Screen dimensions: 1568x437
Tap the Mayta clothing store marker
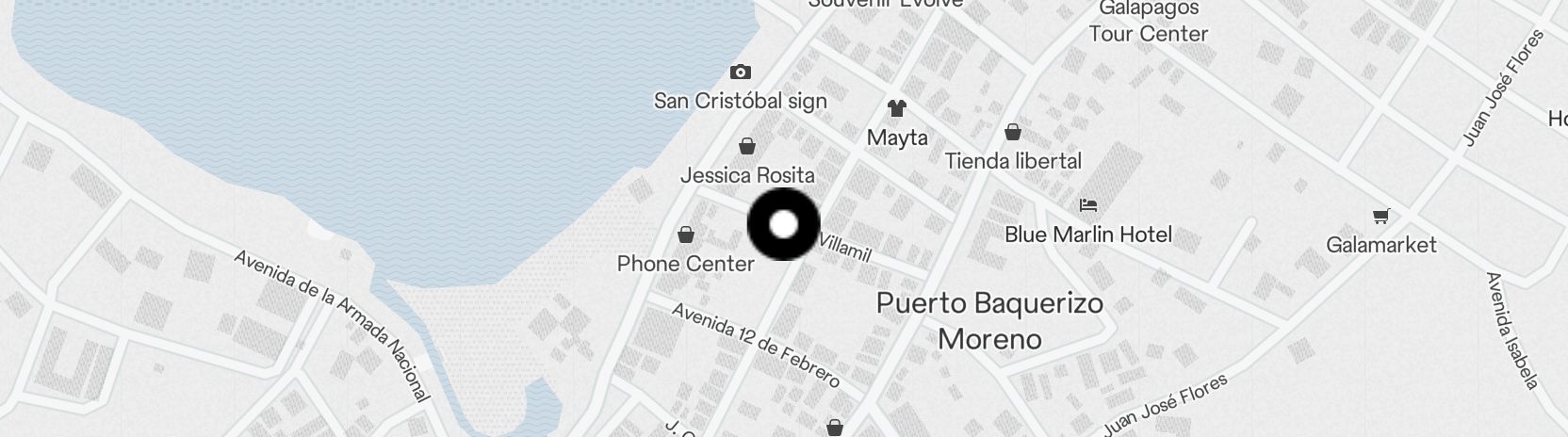pos(897,108)
